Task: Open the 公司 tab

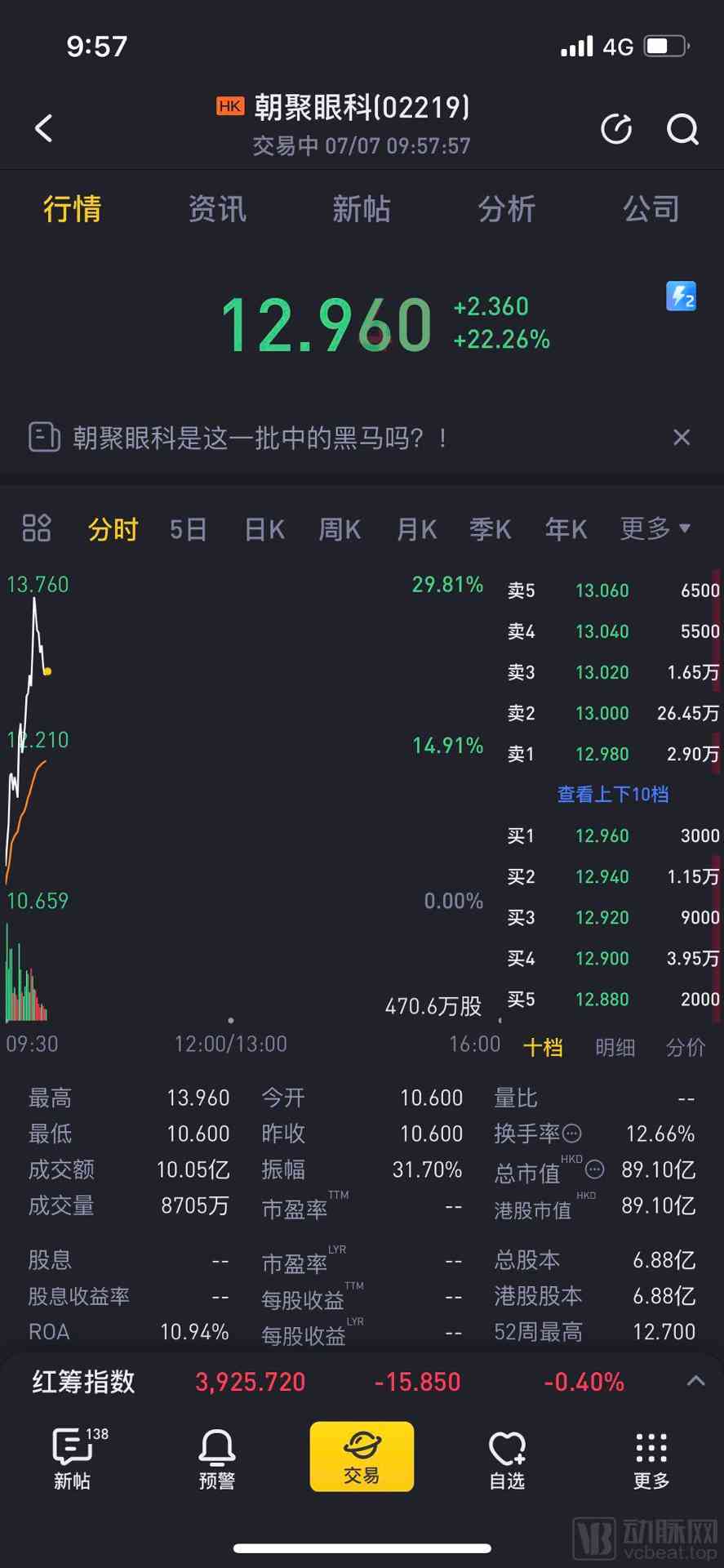Action: tap(651, 209)
